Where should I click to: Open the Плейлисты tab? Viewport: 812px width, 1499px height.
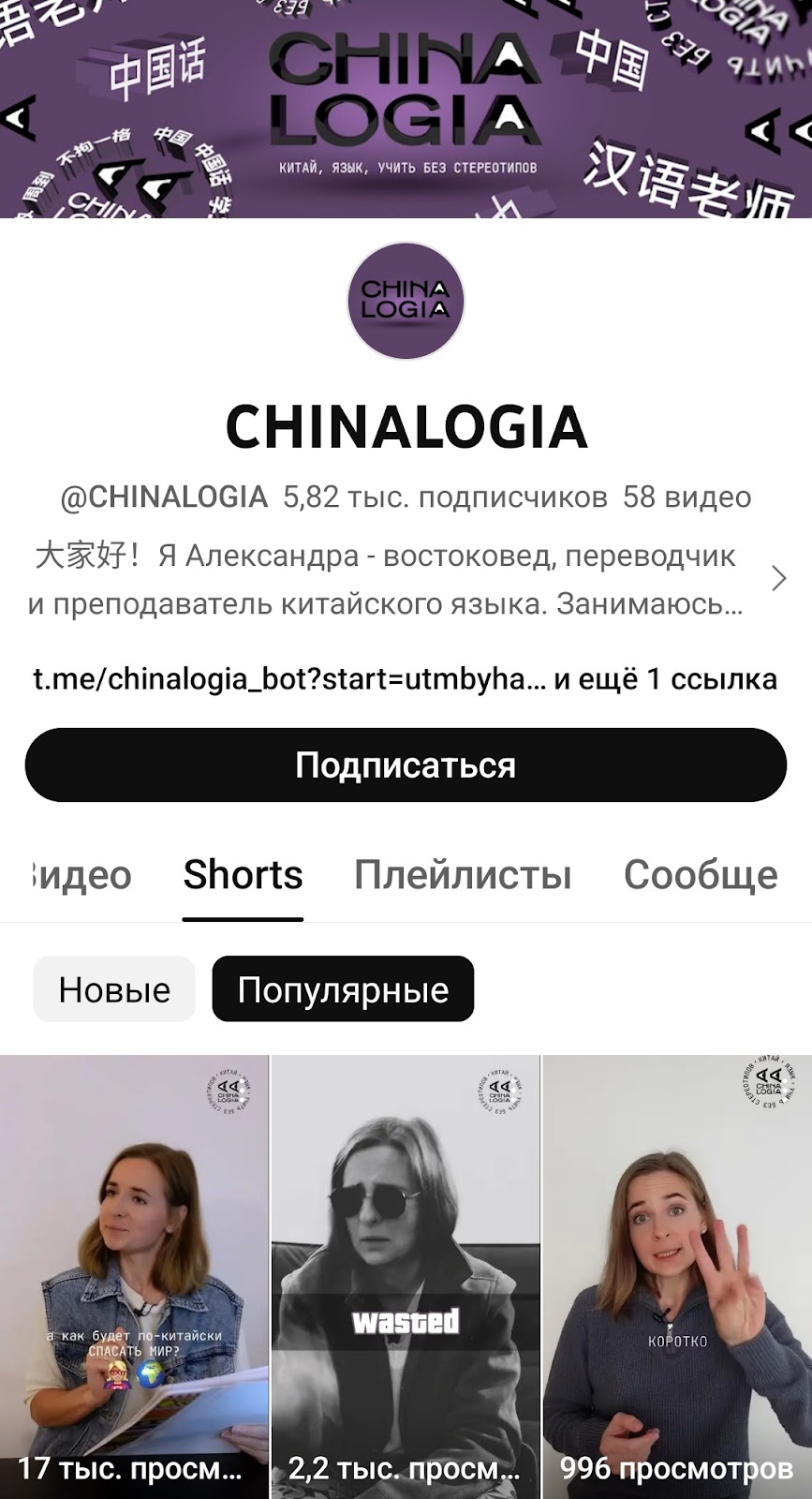(x=463, y=875)
